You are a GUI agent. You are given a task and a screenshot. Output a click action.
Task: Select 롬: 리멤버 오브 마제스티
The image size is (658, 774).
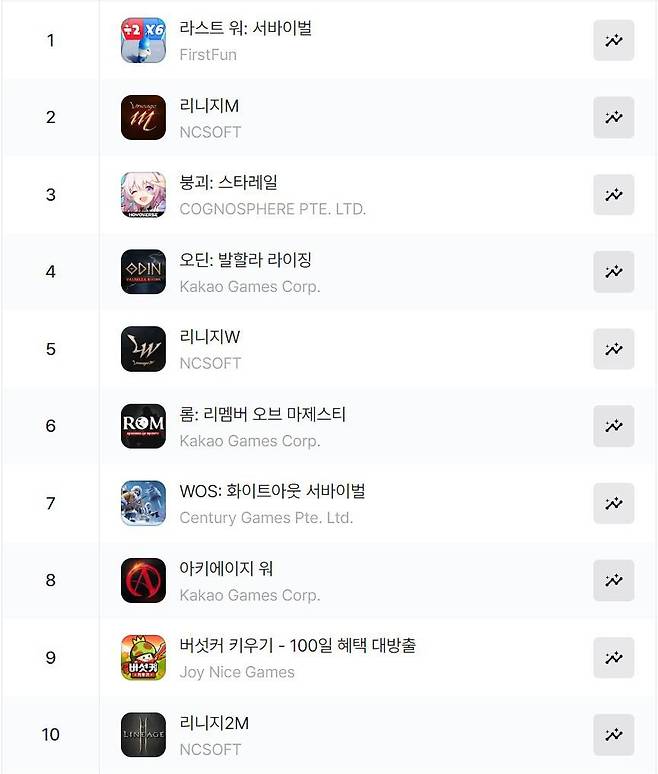tap(263, 414)
